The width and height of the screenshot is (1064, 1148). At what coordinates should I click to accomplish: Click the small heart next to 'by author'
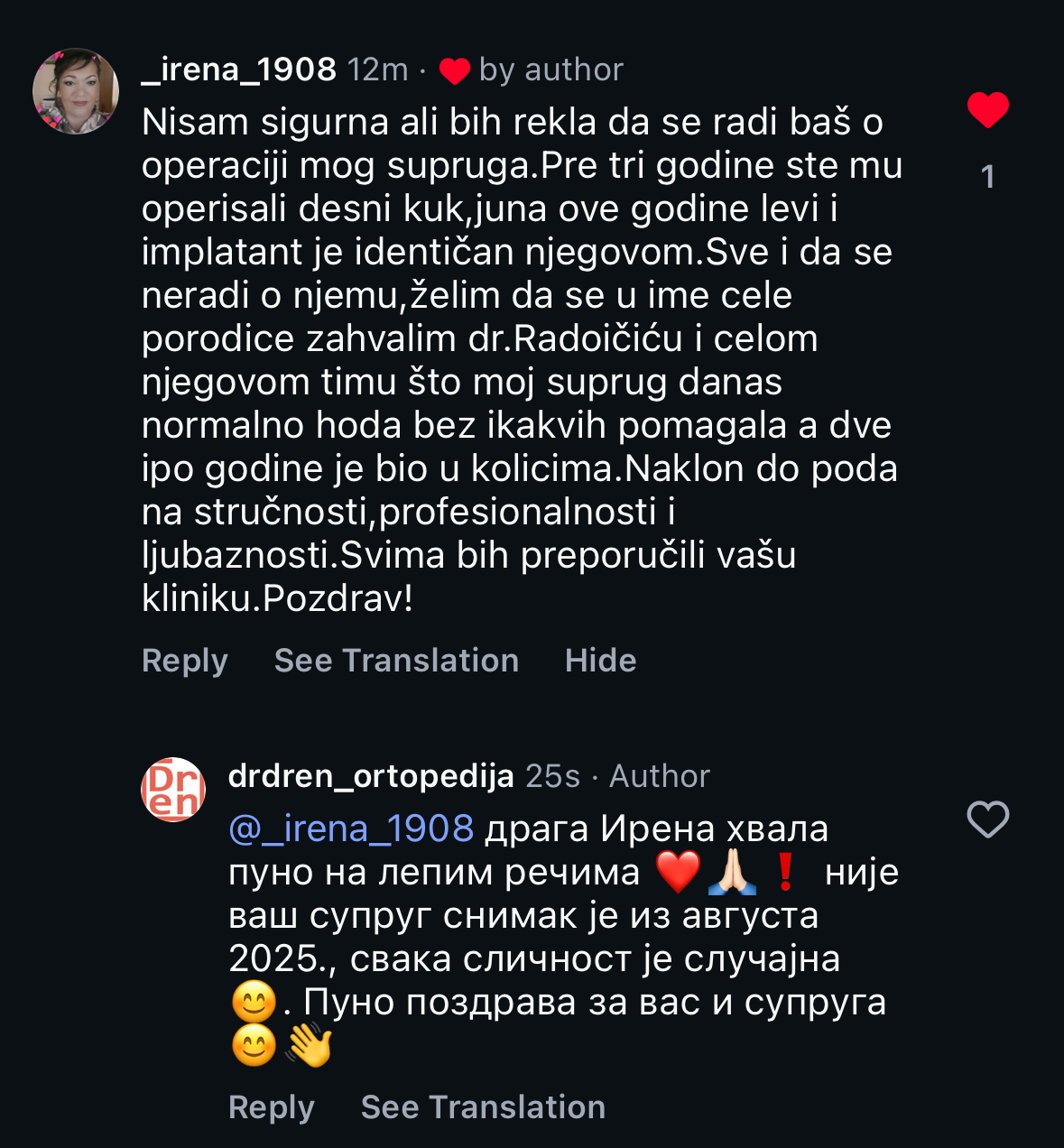[x=456, y=68]
